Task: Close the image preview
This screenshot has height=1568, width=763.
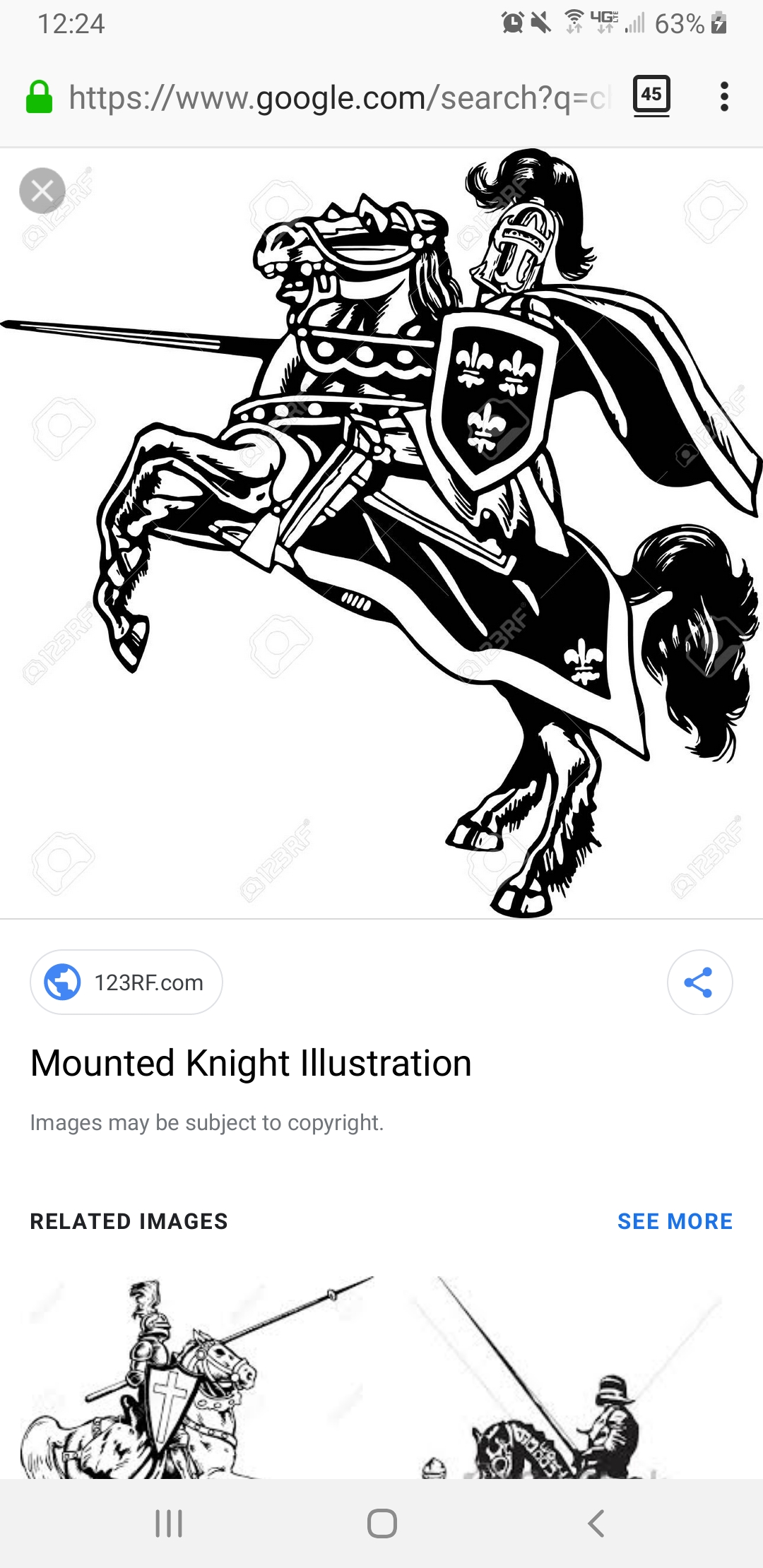Action: pos(42,191)
